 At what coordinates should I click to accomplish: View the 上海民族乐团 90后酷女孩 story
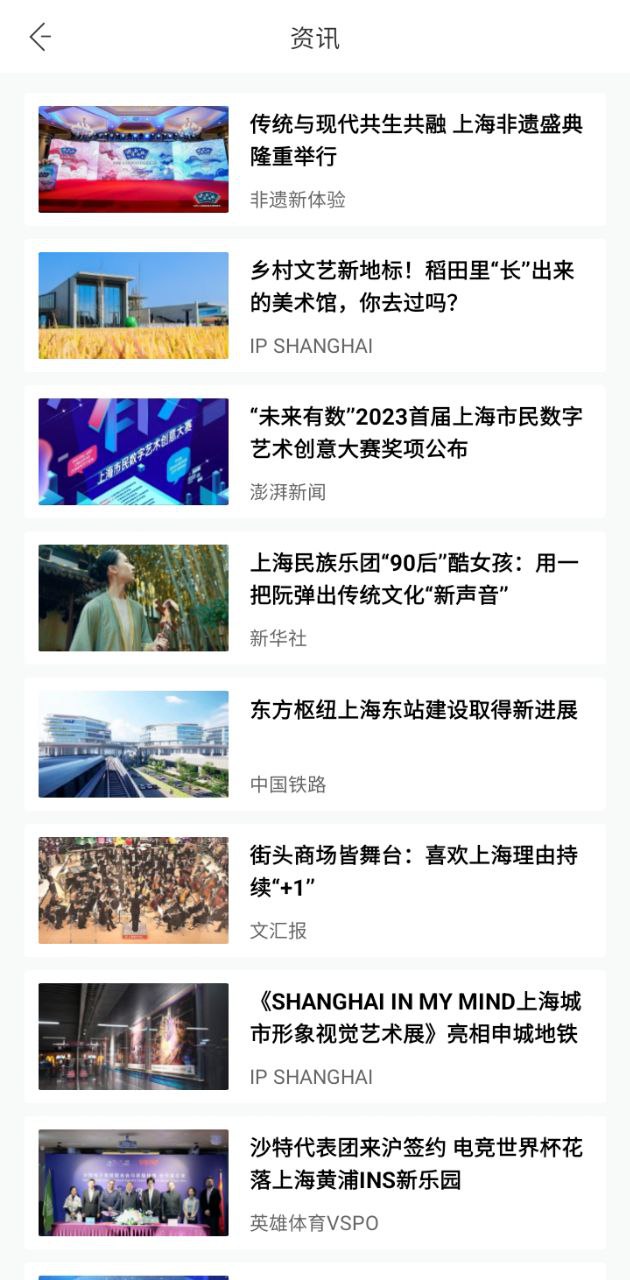pos(414,580)
